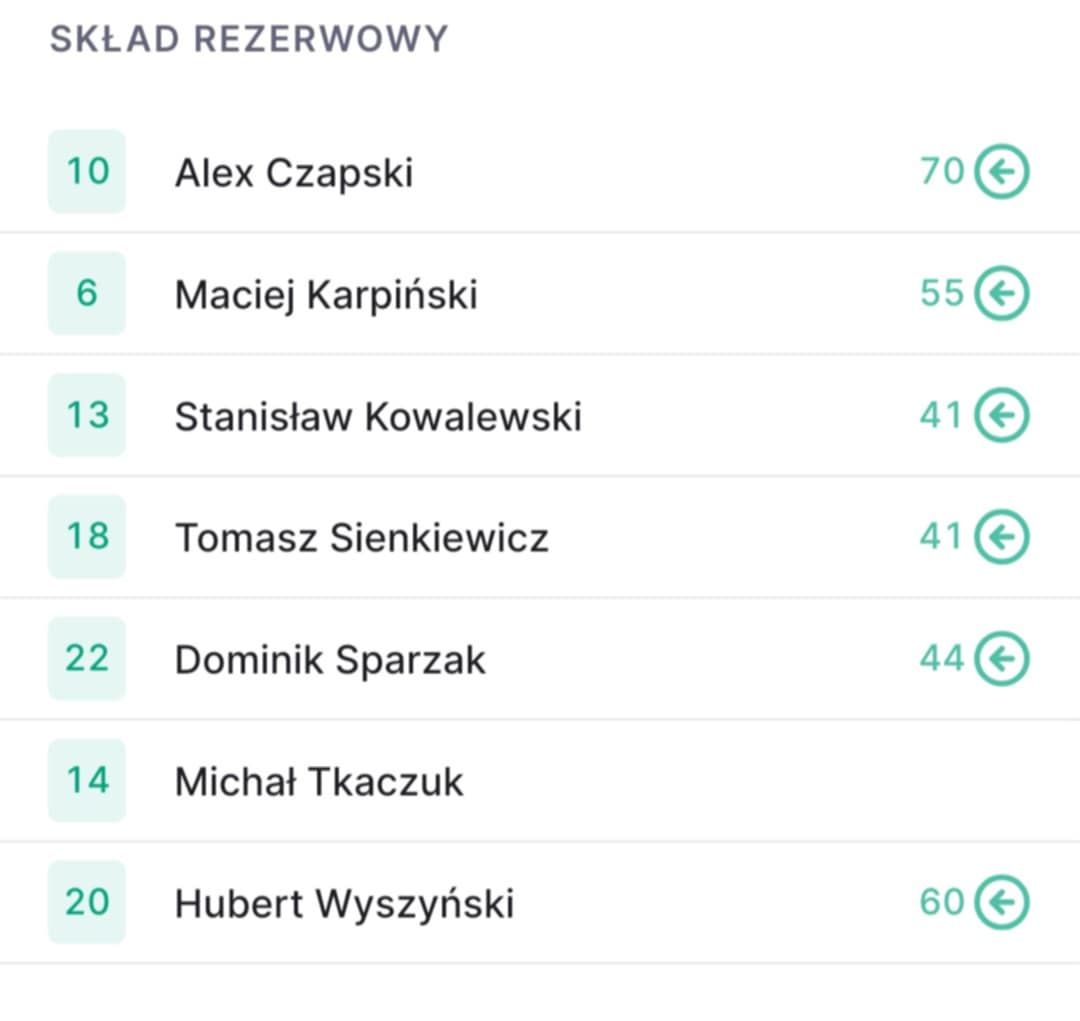View Hubert Wyszyński's player details
The image size is (1080, 1021).
tap(344, 904)
